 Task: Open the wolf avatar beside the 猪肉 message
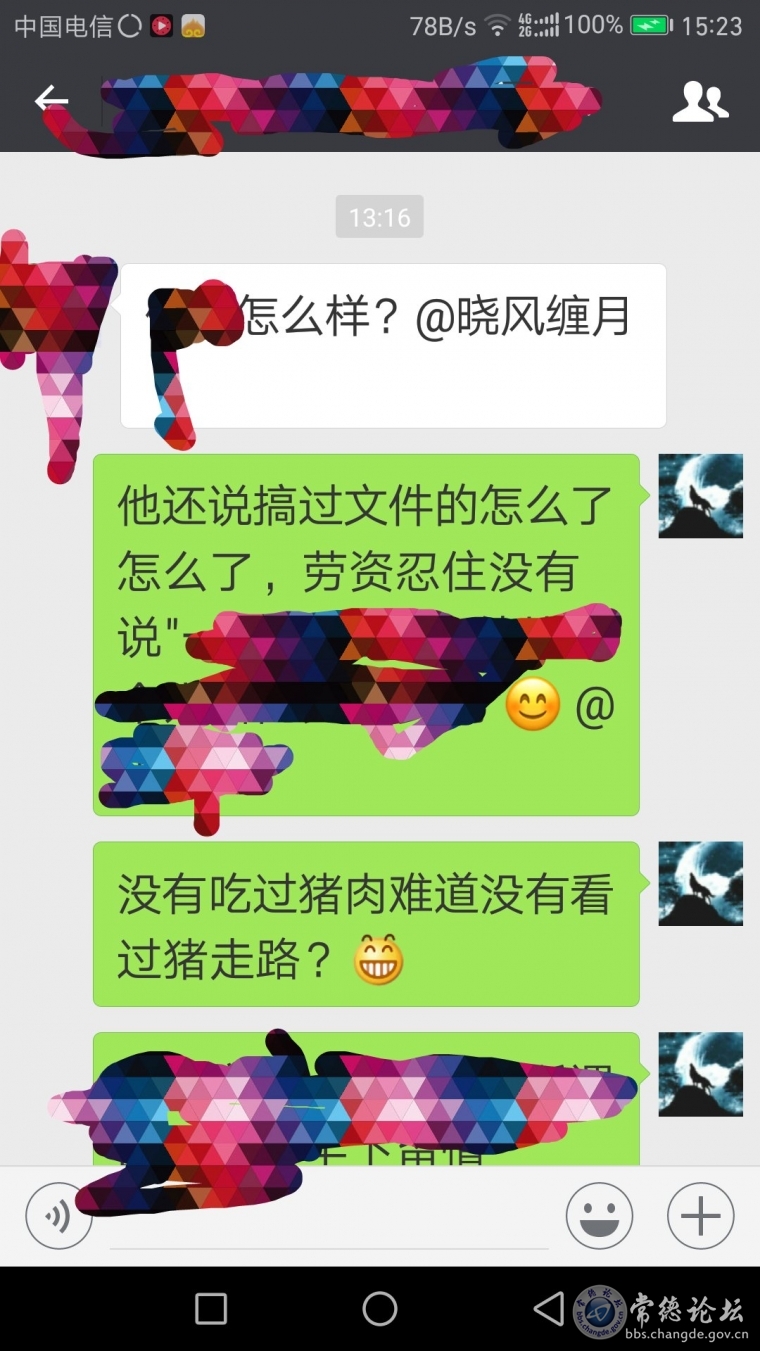(700, 883)
